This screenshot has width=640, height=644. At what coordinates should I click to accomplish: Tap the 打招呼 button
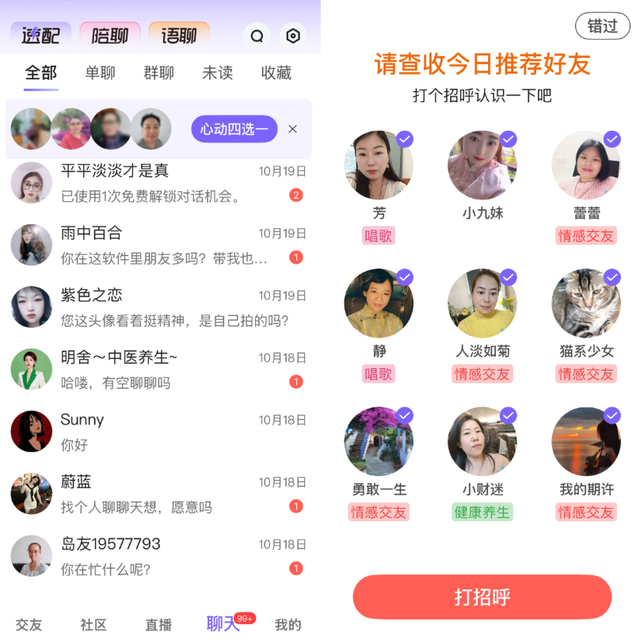pos(482,597)
